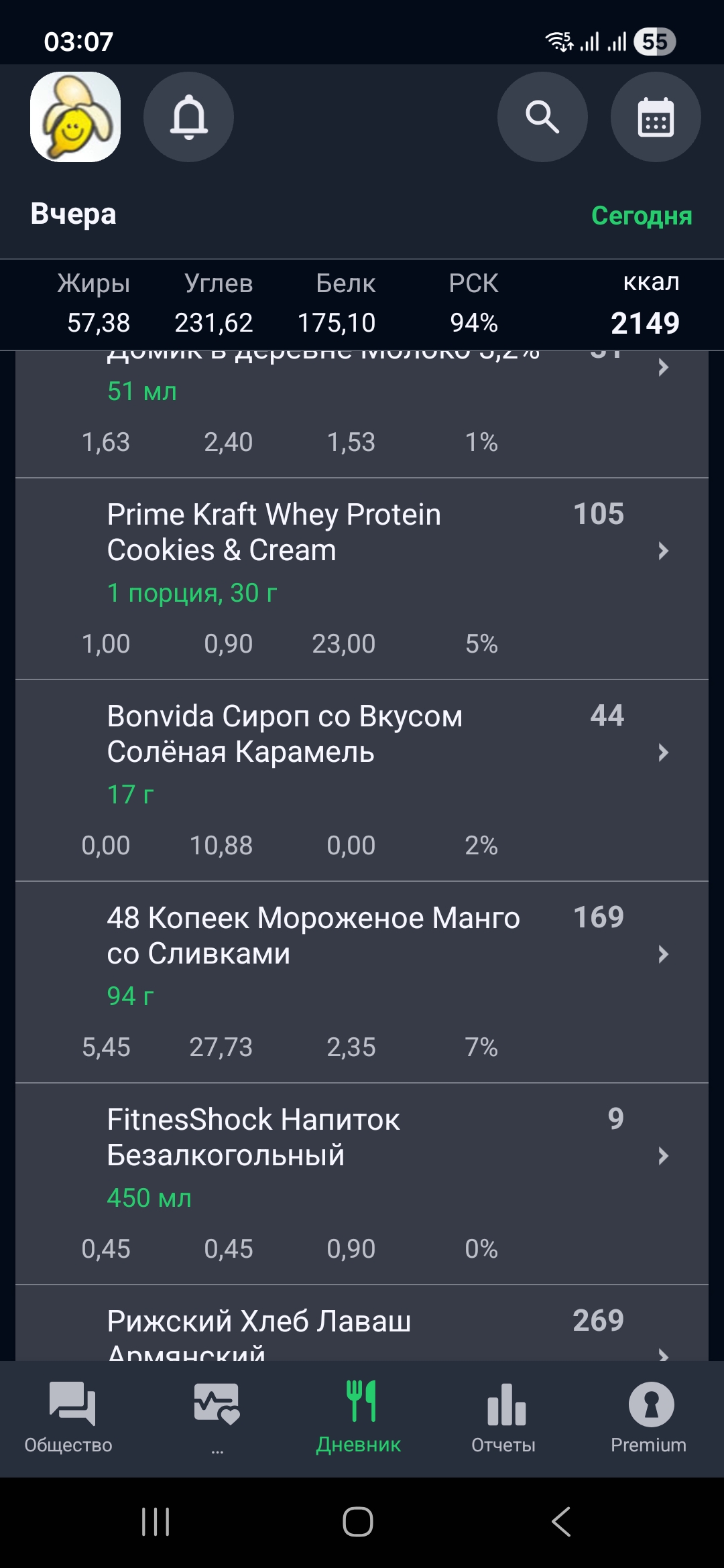
Task: Tap the system back button
Action: [561, 1522]
